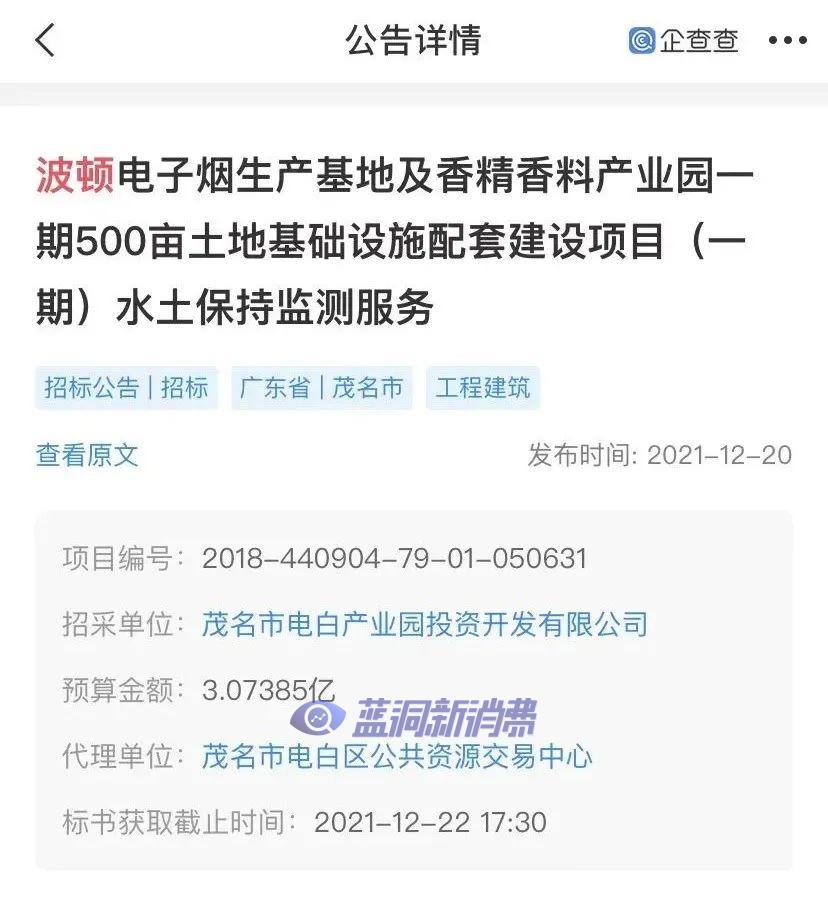Expand the announcement details card
828x898 pixels.
click(414, 690)
